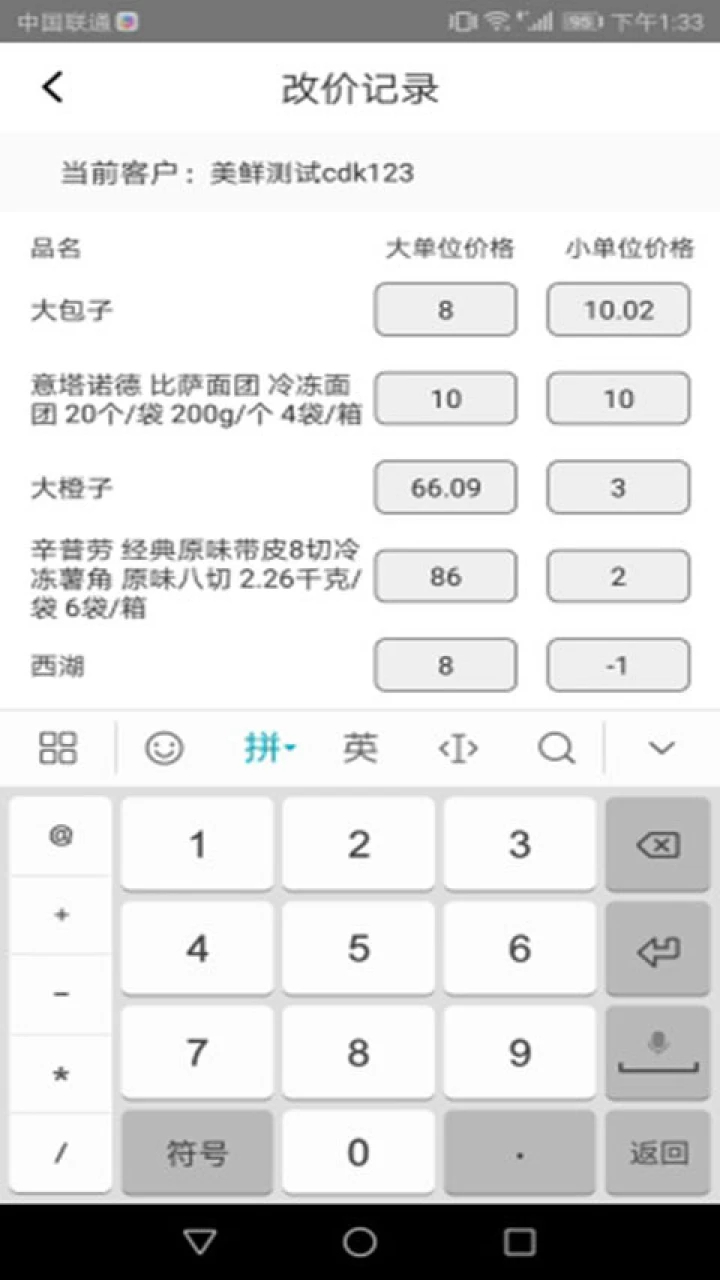Open the keyboard search function
The width and height of the screenshot is (720, 1280).
coord(556,747)
